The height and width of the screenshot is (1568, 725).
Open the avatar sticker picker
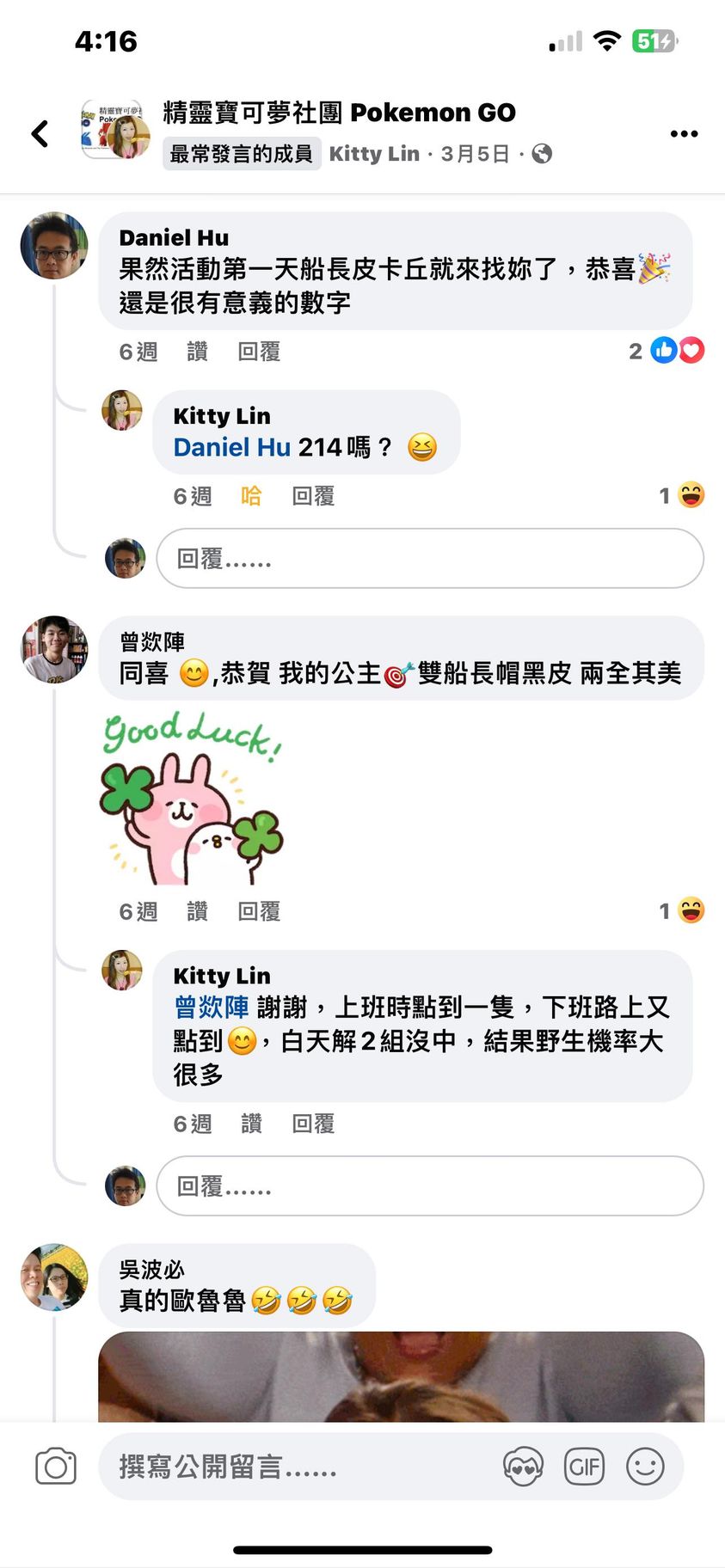click(x=523, y=1467)
